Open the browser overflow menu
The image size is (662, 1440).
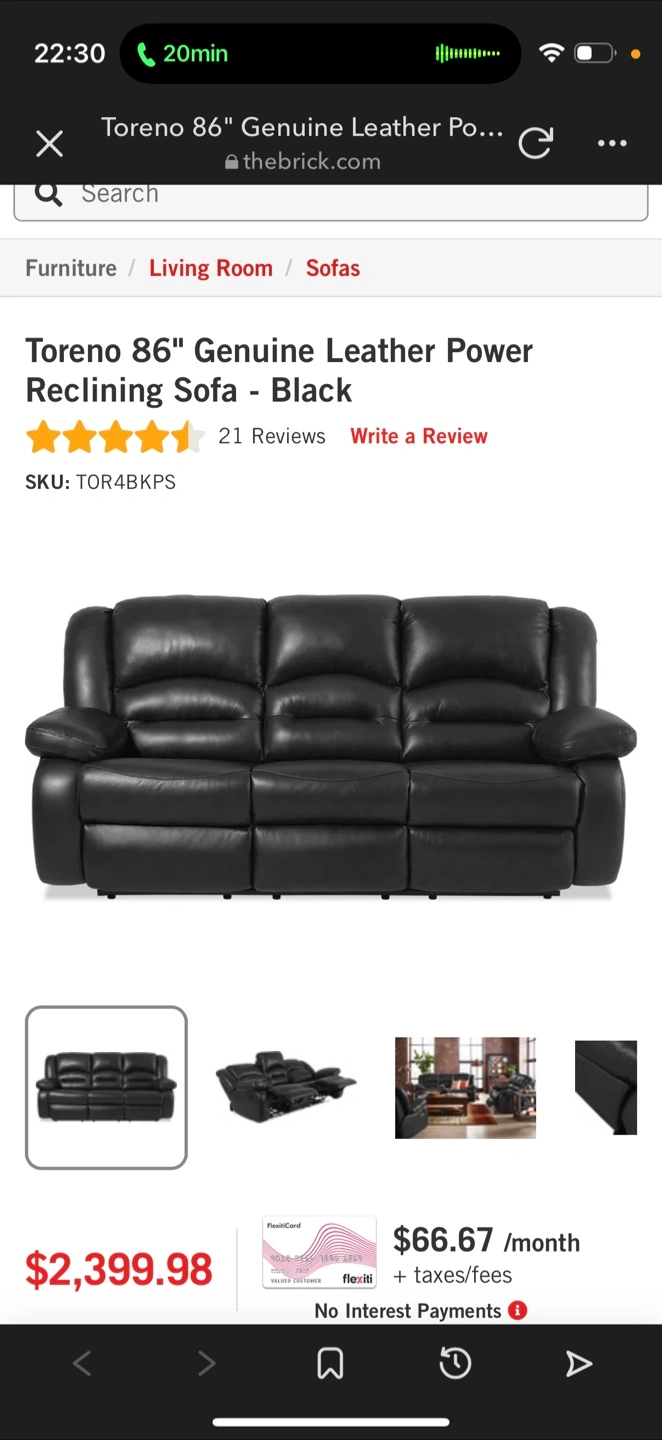[x=612, y=144]
